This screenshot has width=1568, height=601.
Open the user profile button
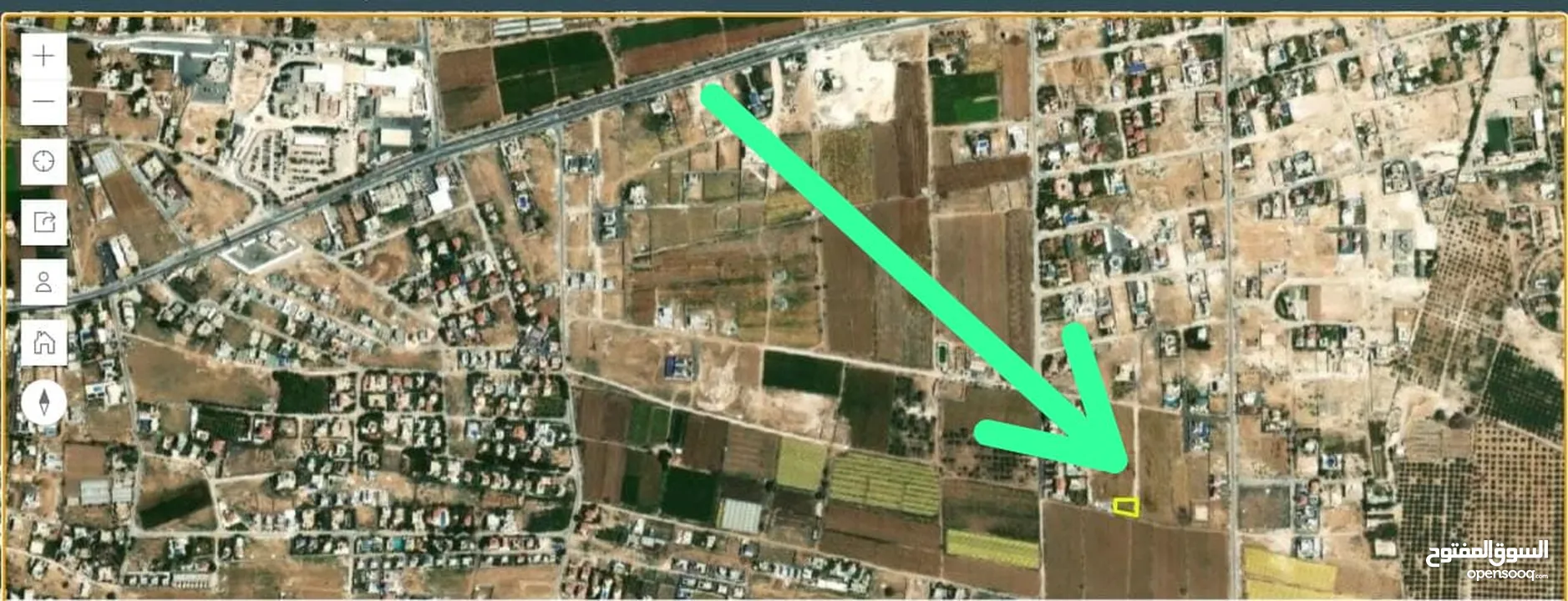point(43,281)
